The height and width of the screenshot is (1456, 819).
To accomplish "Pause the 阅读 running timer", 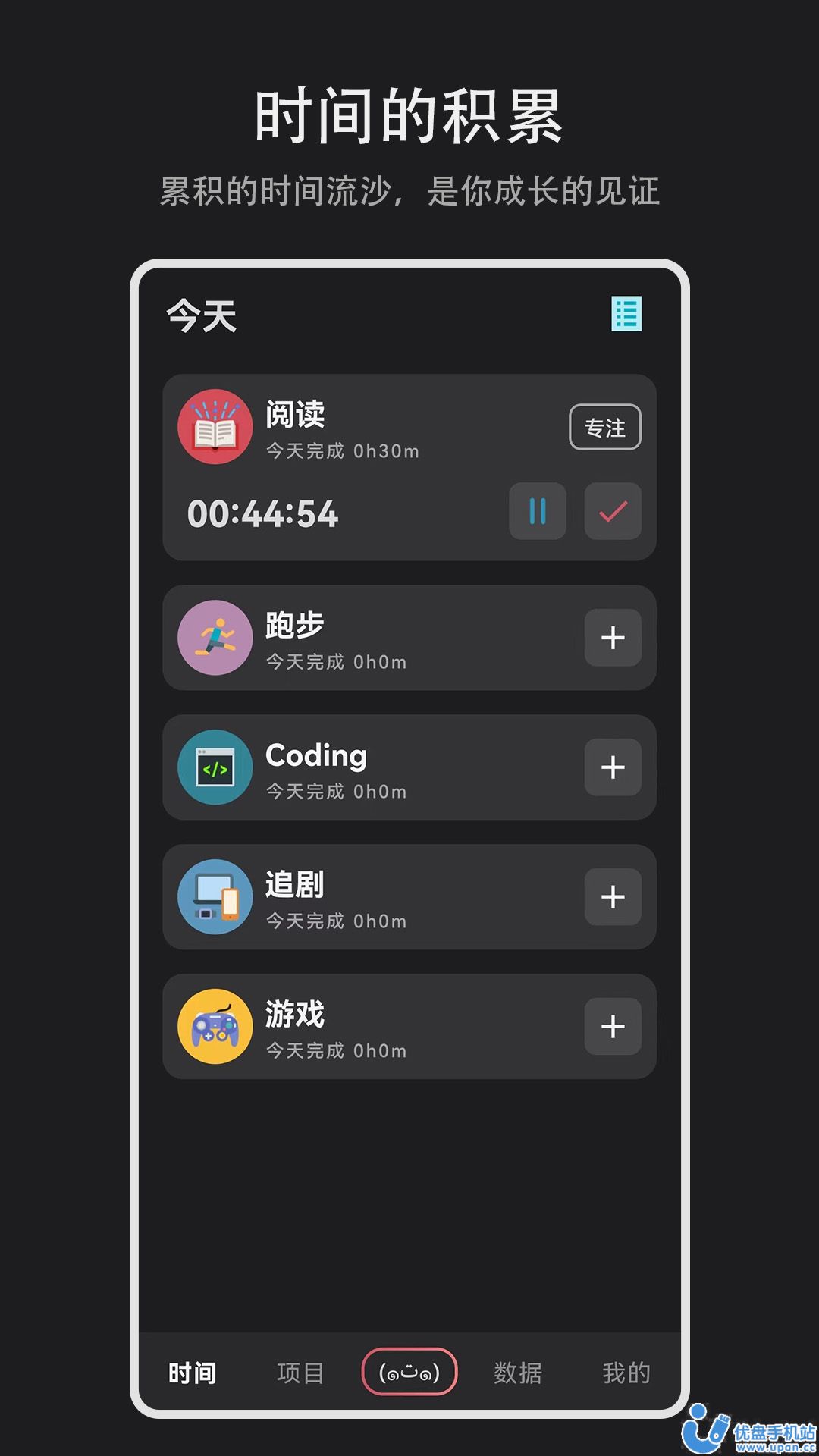I will point(538,513).
